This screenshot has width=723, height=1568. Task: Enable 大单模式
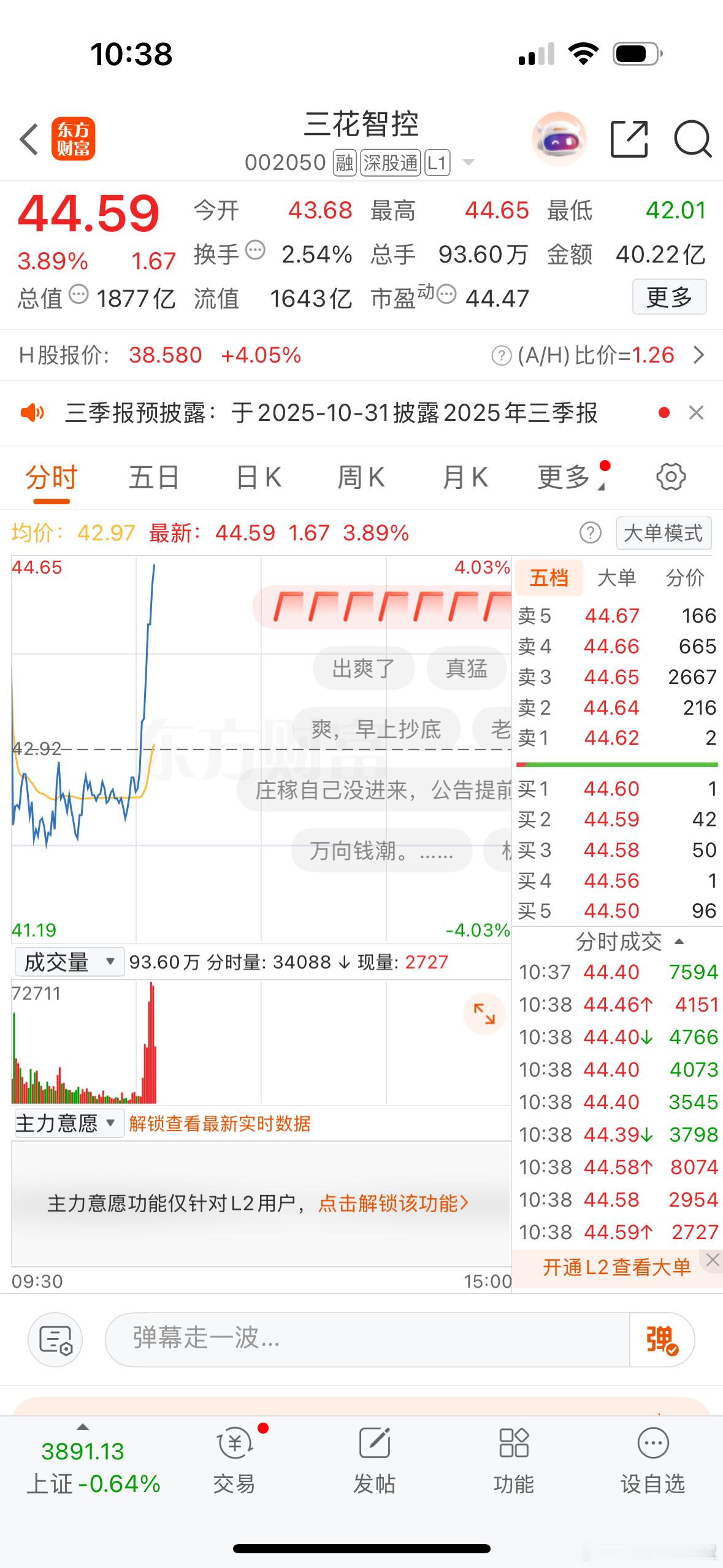pyautogui.click(x=664, y=533)
